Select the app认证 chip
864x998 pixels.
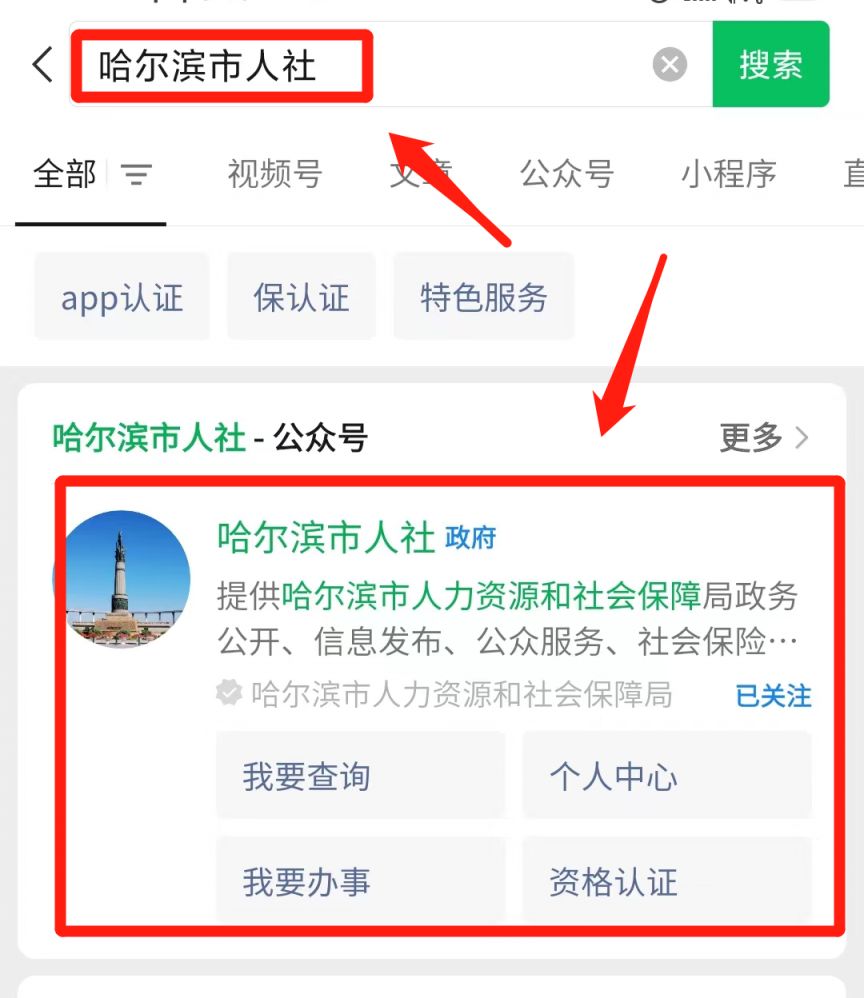pyautogui.click(x=122, y=297)
